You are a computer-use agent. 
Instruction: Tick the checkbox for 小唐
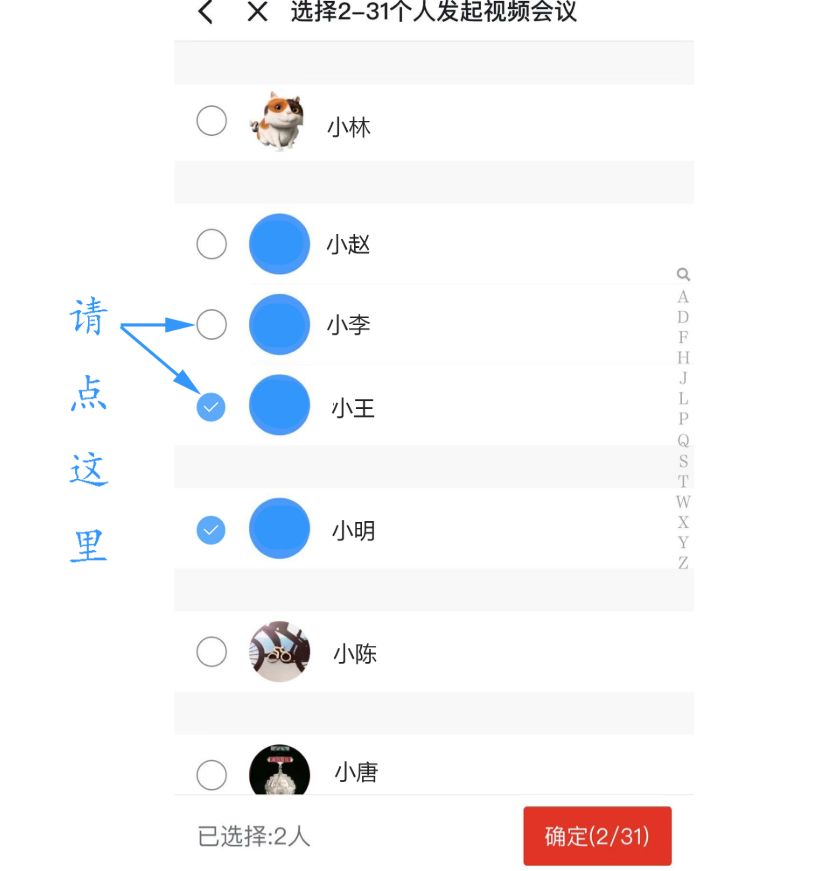pyautogui.click(x=211, y=774)
